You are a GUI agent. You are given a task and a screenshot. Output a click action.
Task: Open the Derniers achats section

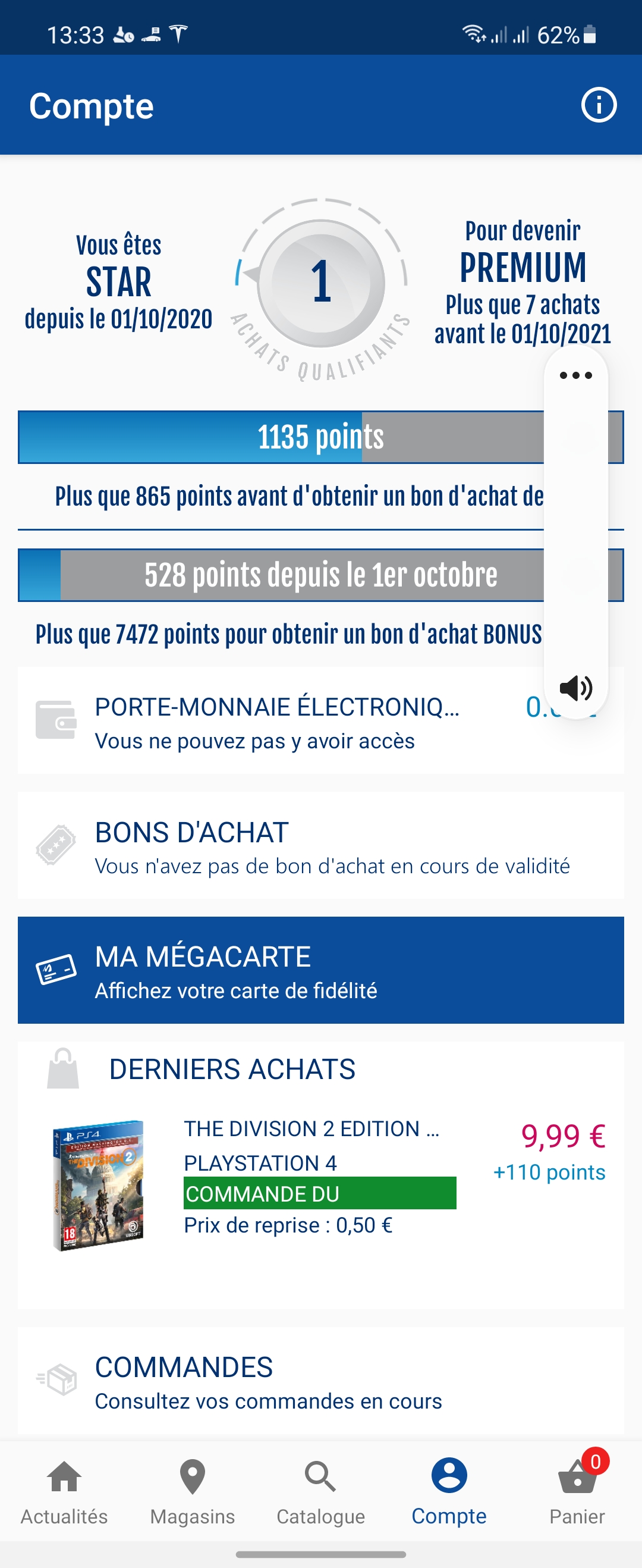tap(232, 1070)
